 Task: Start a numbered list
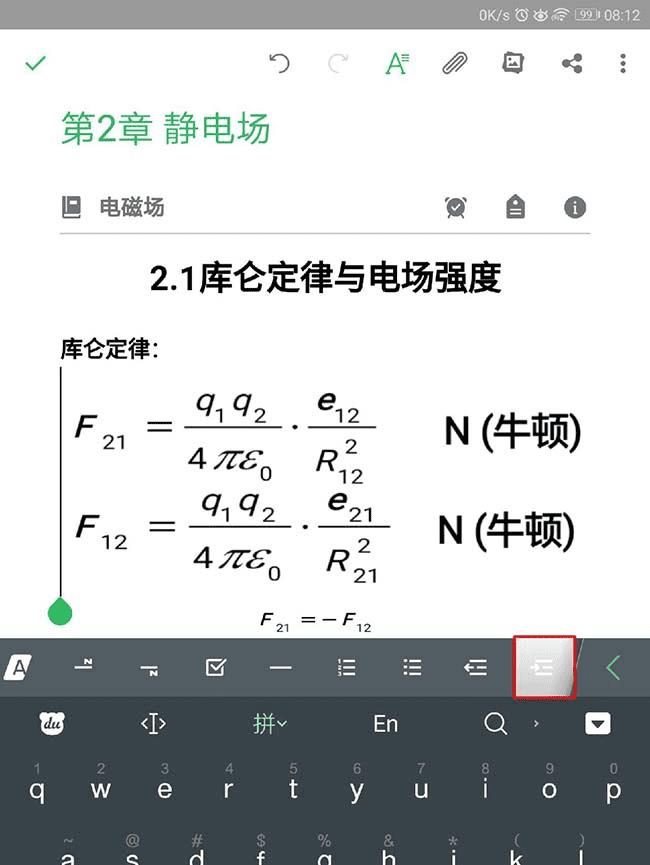pos(346,667)
